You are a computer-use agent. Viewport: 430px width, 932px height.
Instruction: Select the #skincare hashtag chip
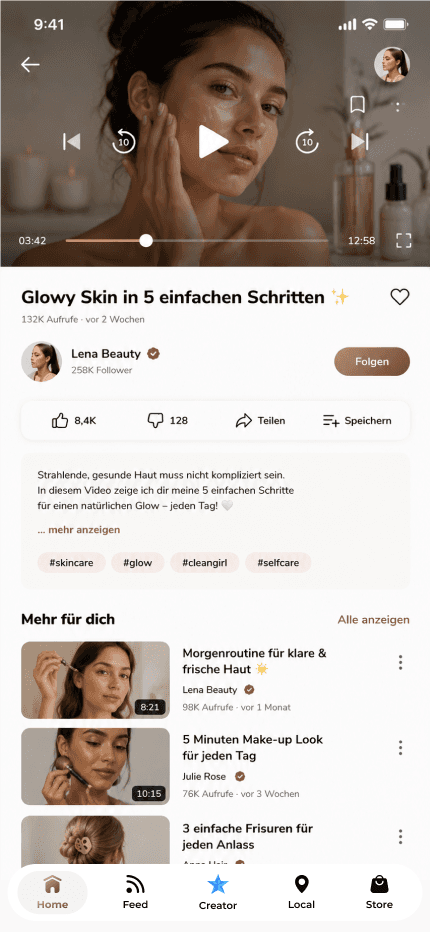pos(71,562)
